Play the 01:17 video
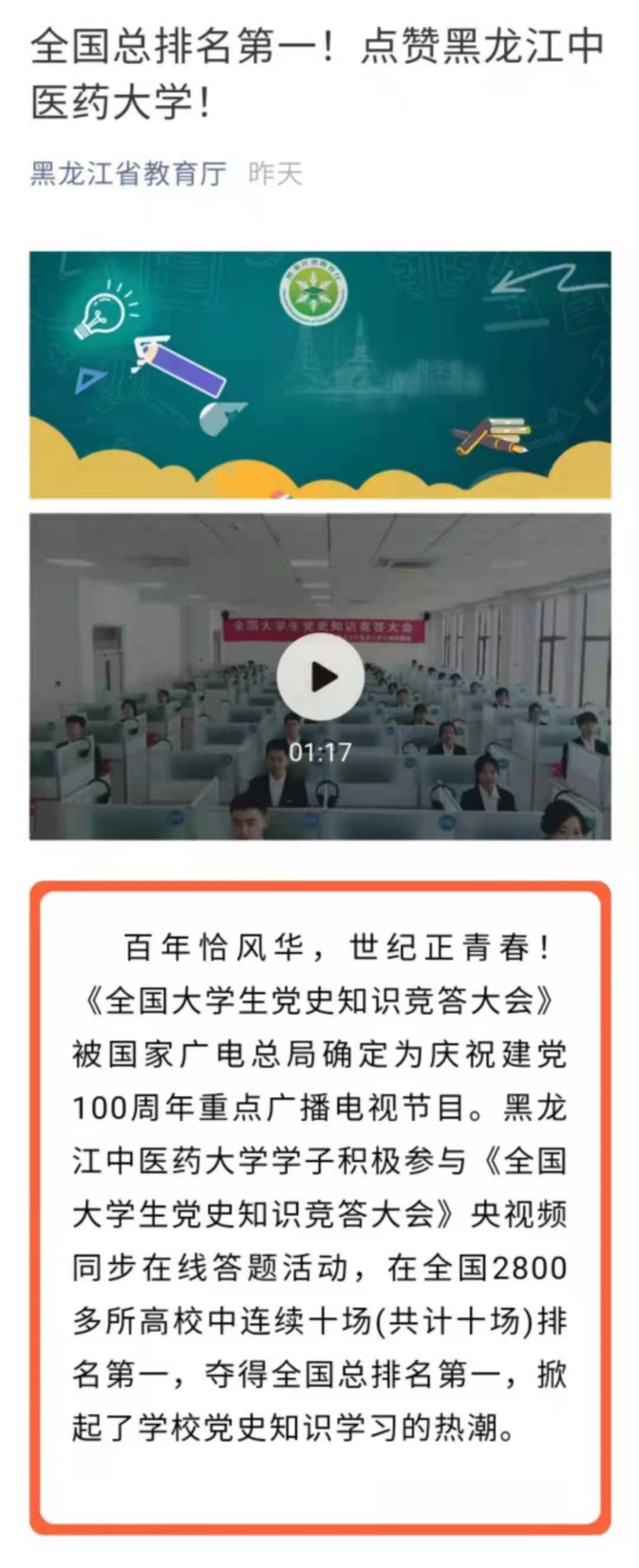 321,677
